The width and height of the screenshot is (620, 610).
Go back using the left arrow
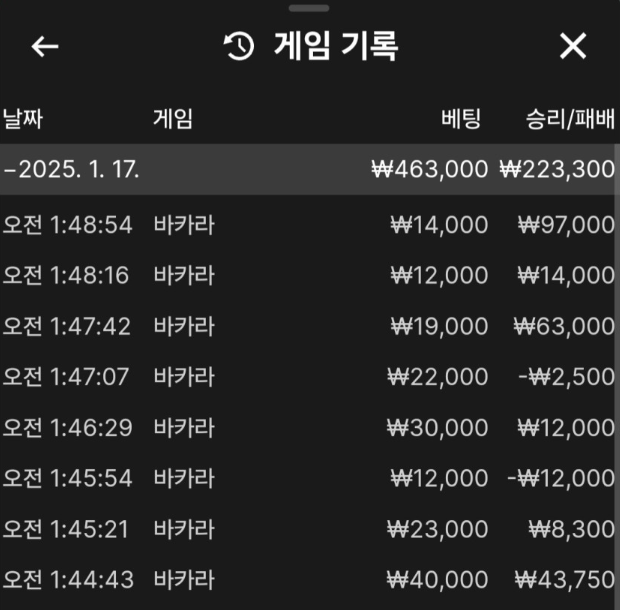[45, 46]
